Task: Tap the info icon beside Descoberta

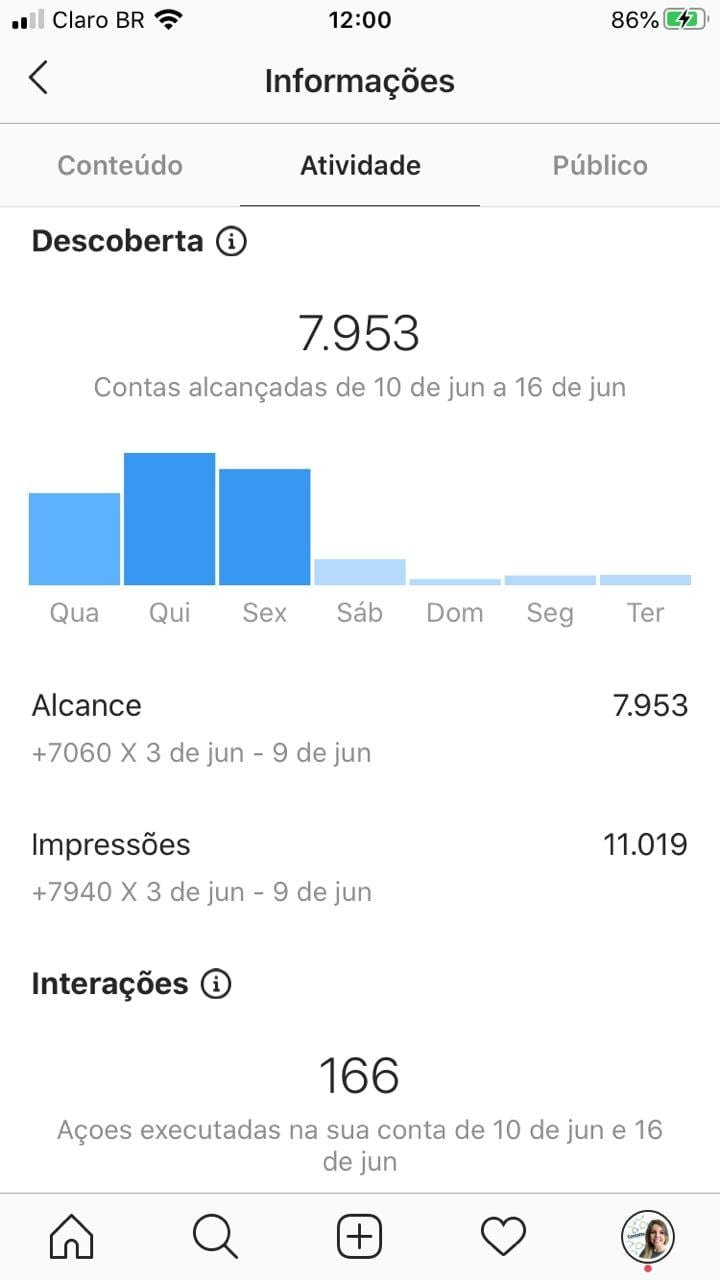Action: click(231, 241)
